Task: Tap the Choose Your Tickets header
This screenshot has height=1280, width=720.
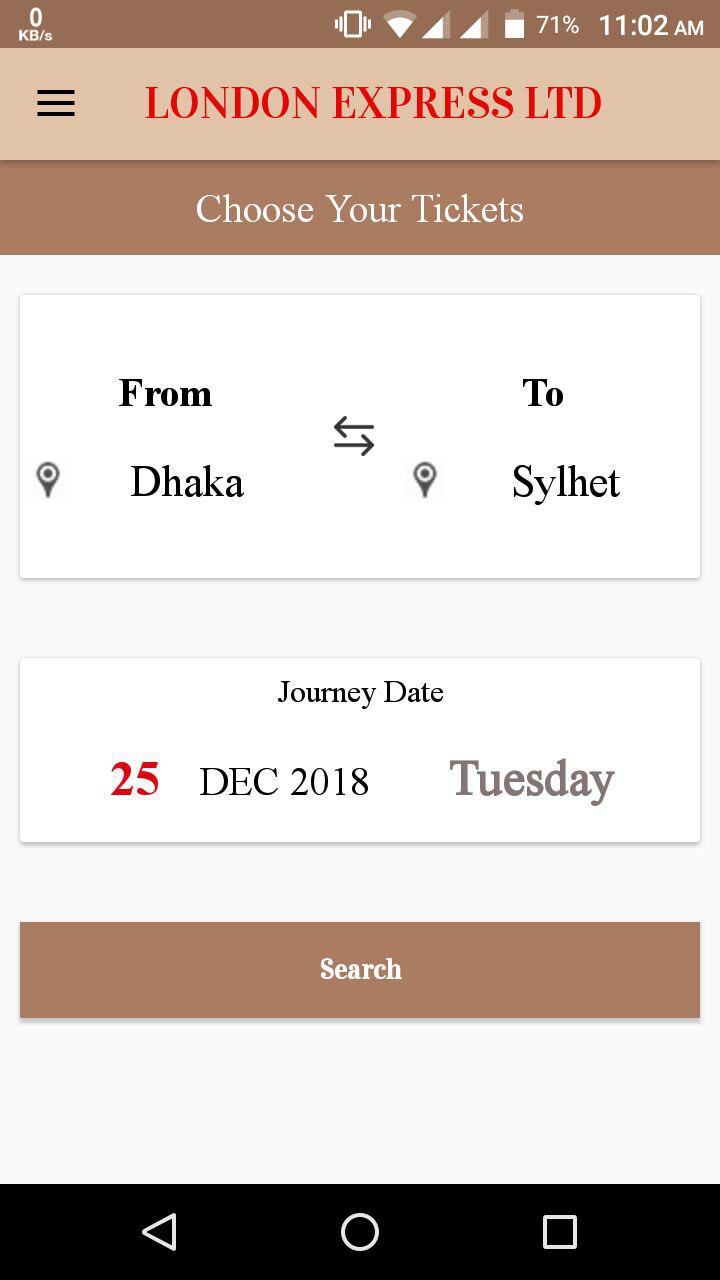Action: (x=360, y=209)
